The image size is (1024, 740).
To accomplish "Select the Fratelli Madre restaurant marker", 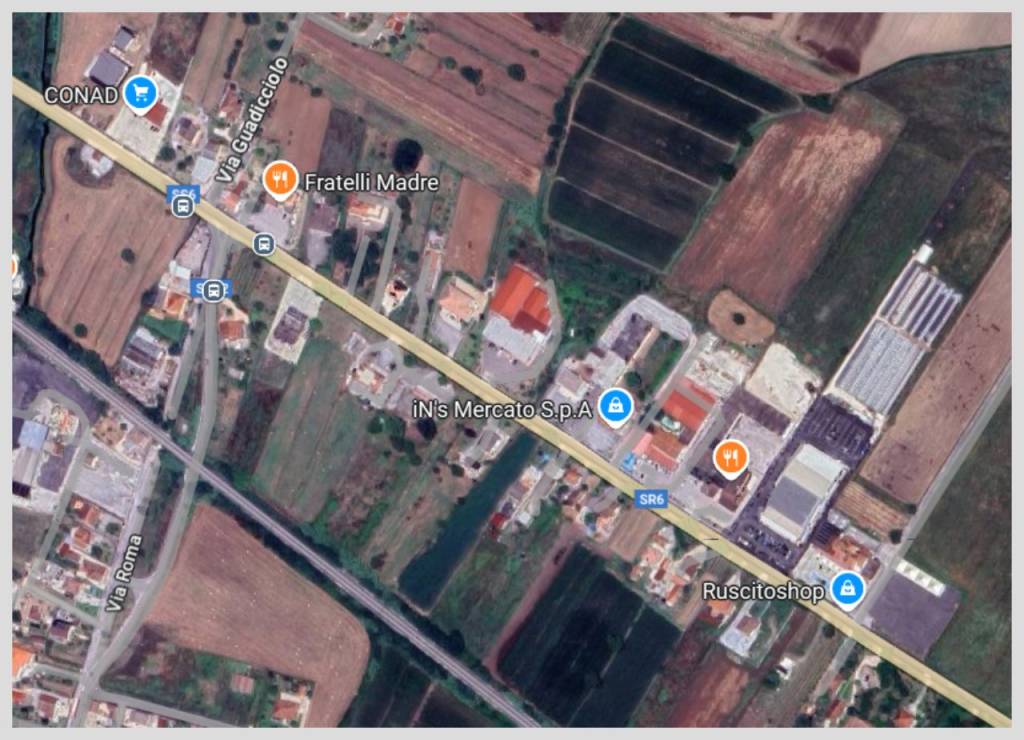I will 281,180.
